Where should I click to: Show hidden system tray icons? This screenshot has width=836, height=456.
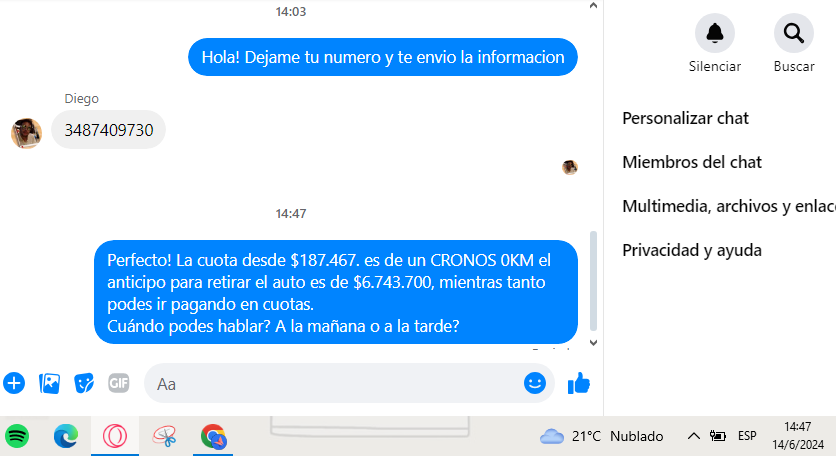(693, 436)
